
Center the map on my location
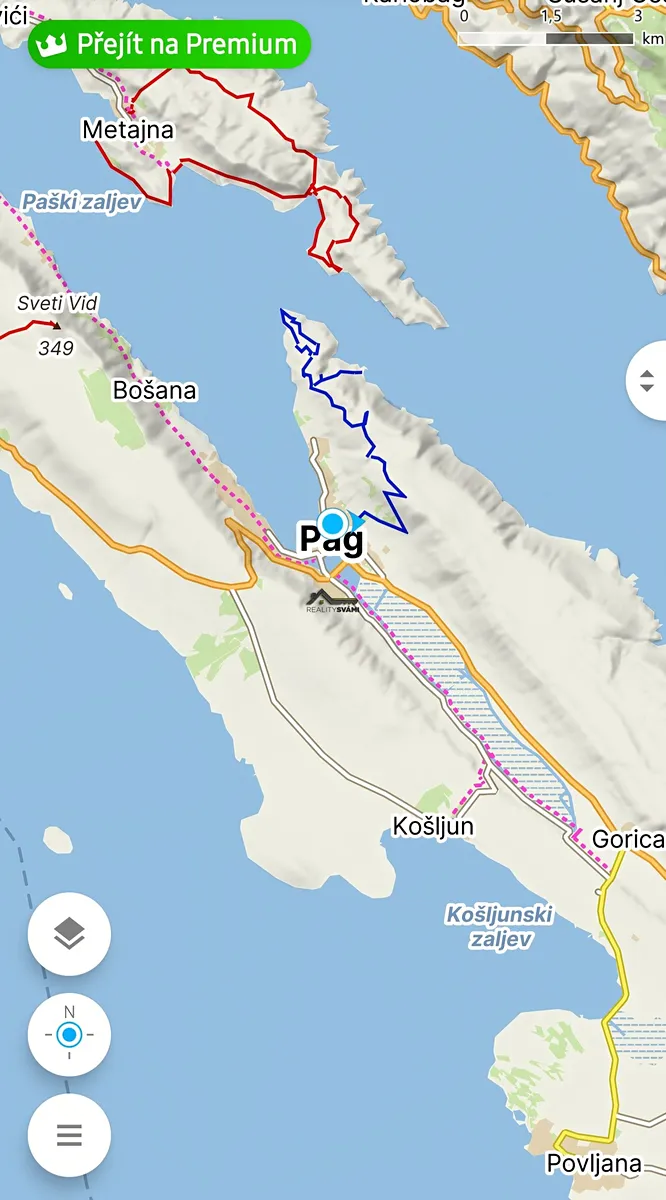69,1035
